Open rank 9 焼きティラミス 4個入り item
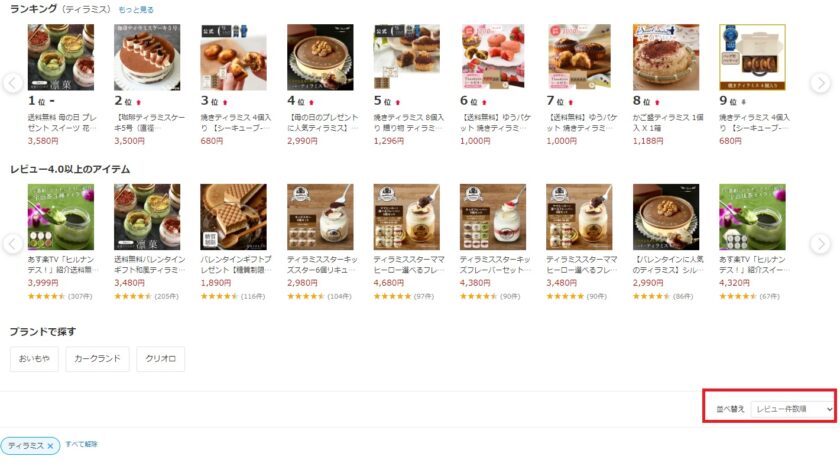 [752, 57]
